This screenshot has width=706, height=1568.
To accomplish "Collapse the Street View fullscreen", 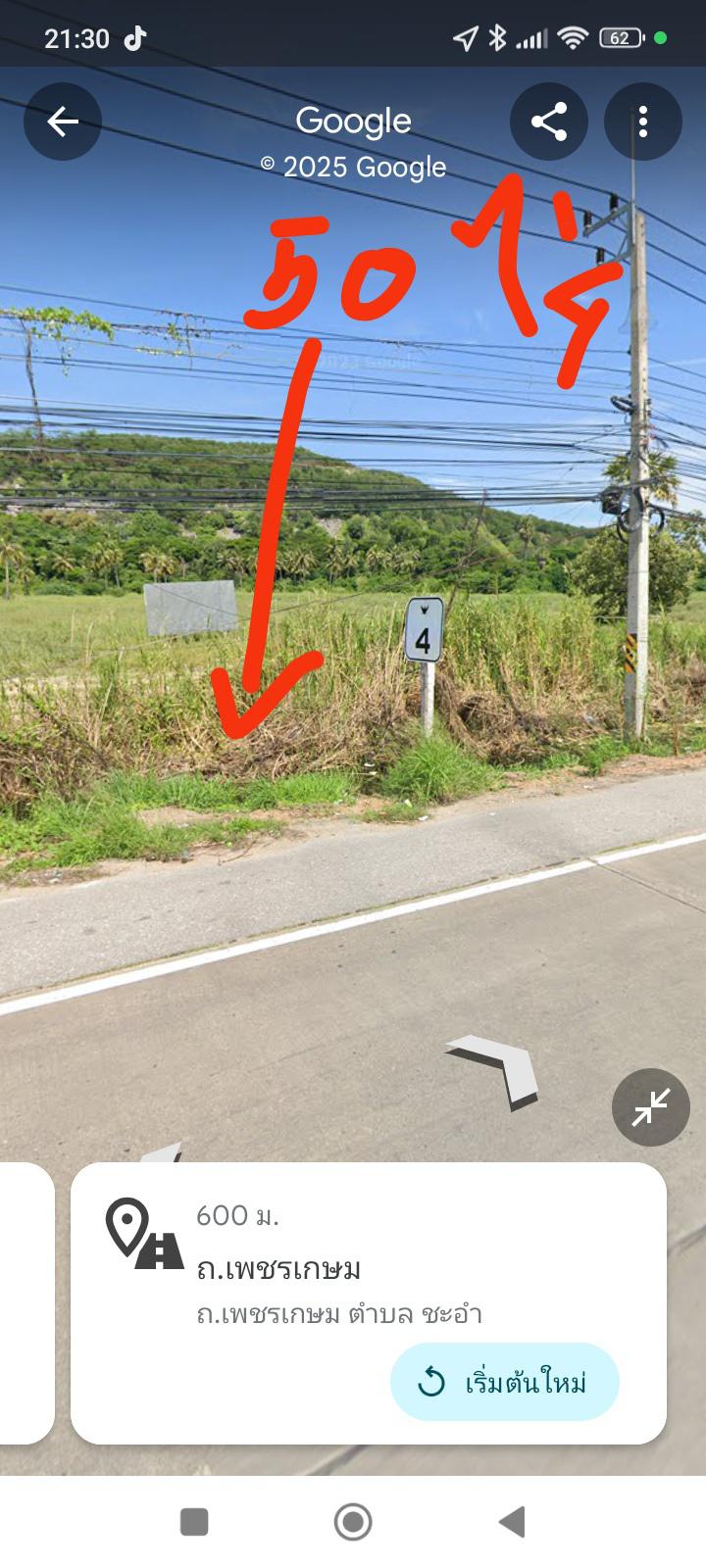I will 651,1107.
